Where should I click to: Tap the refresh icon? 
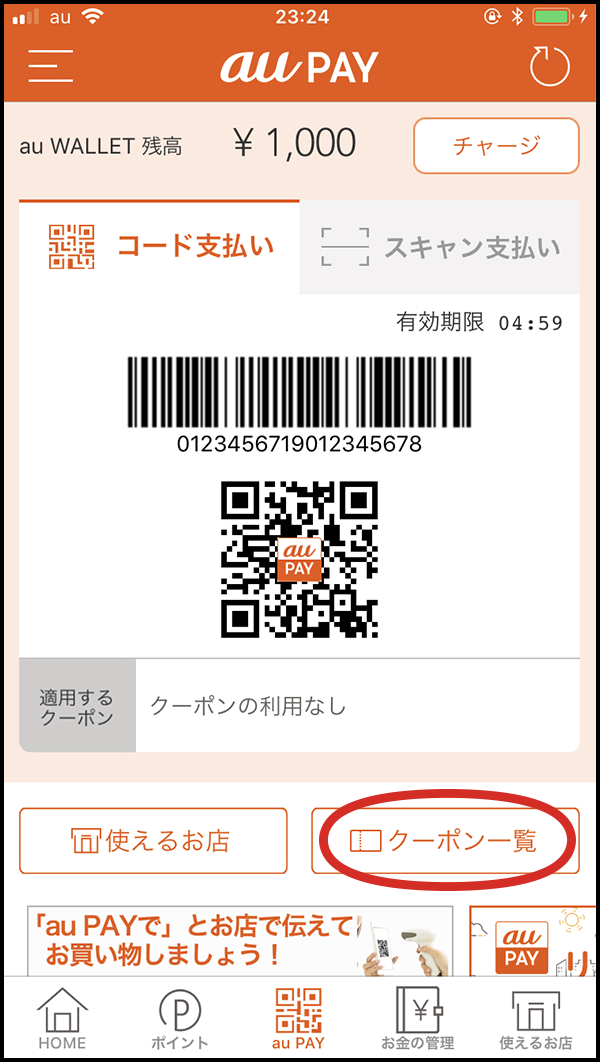click(548, 67)
